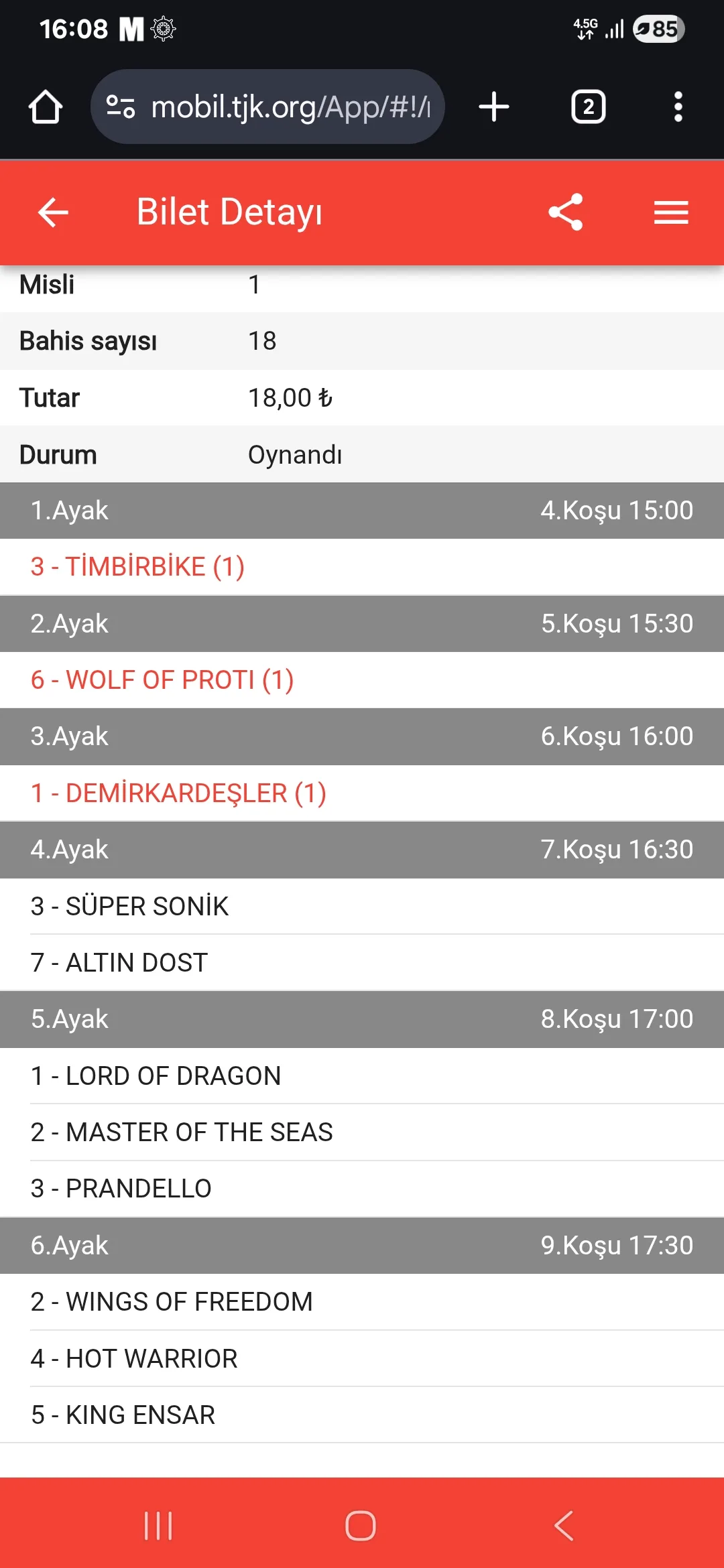Image resolution: width=724 pixels, height=1568 pixels.
Task: Show the open tabs switcher
Action: coord(588,107)
